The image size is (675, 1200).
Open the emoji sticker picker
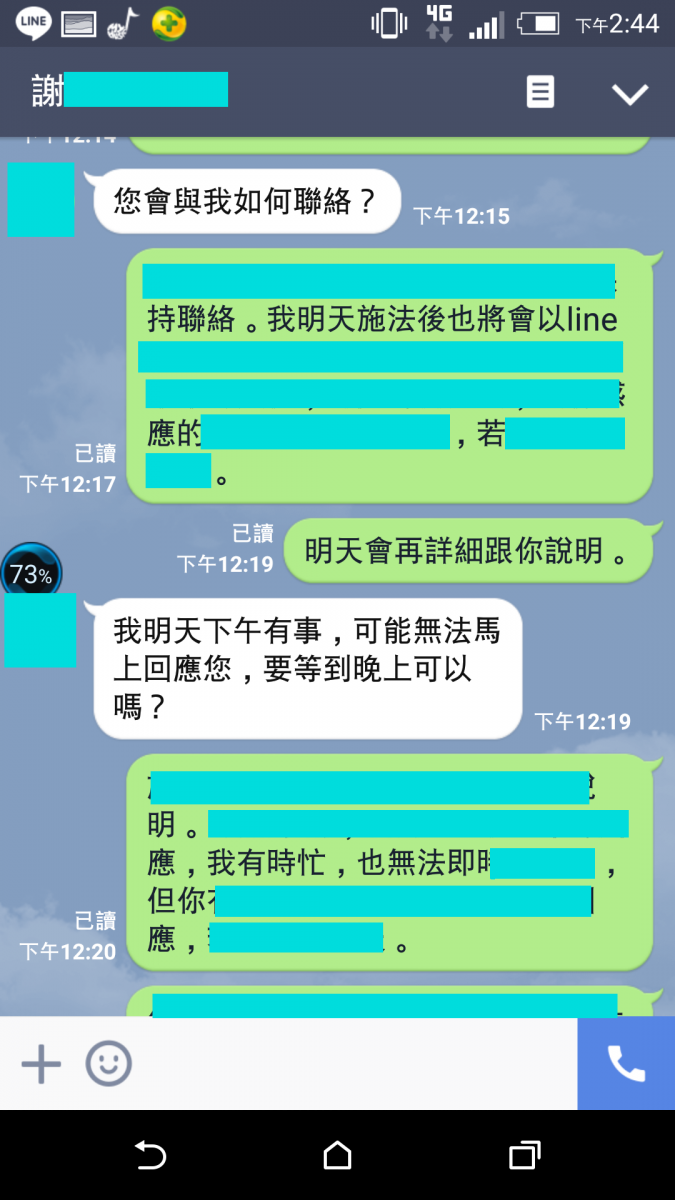point(108,1064)
